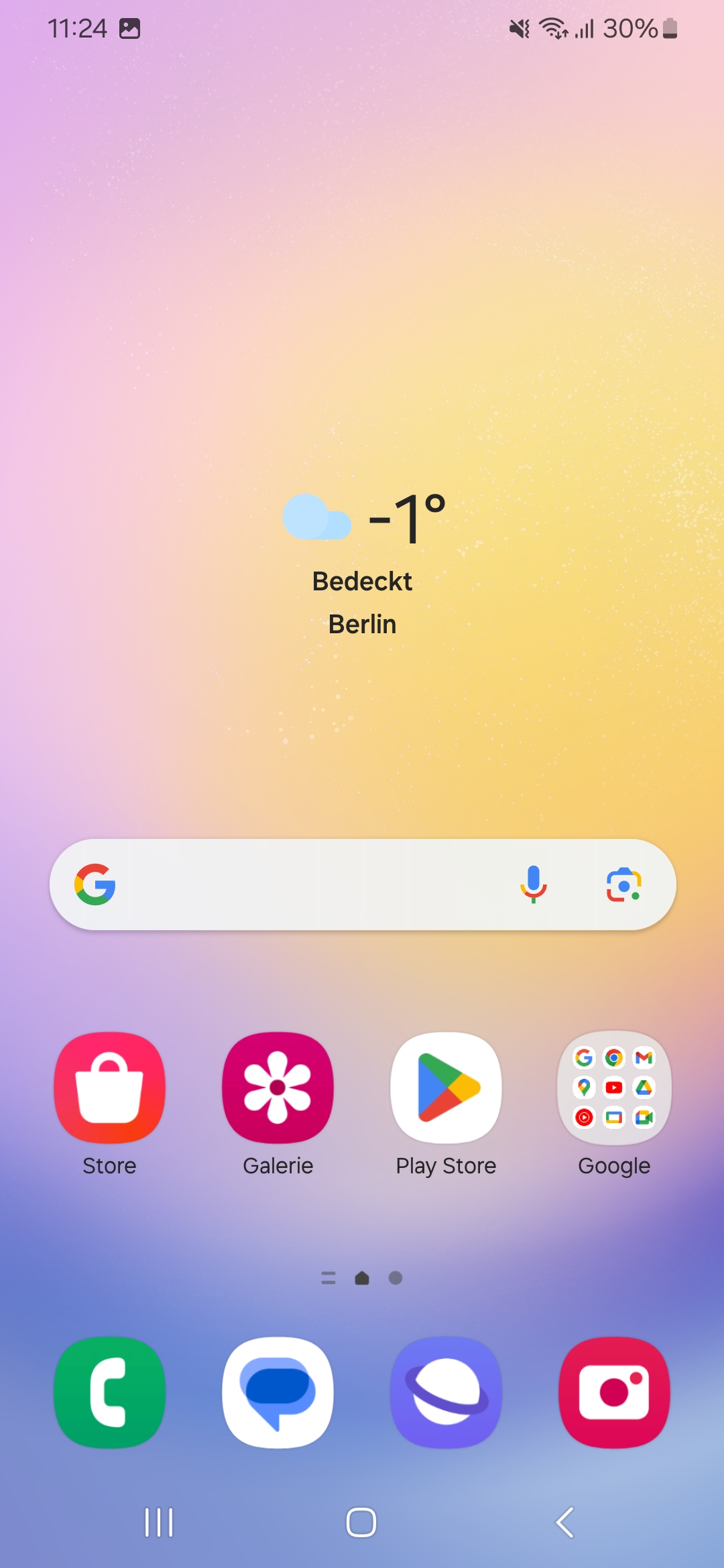The height and width of the screenshot is (1568, 724).
Task: Open the Messages app
Action: click(x=278, y=1392)
